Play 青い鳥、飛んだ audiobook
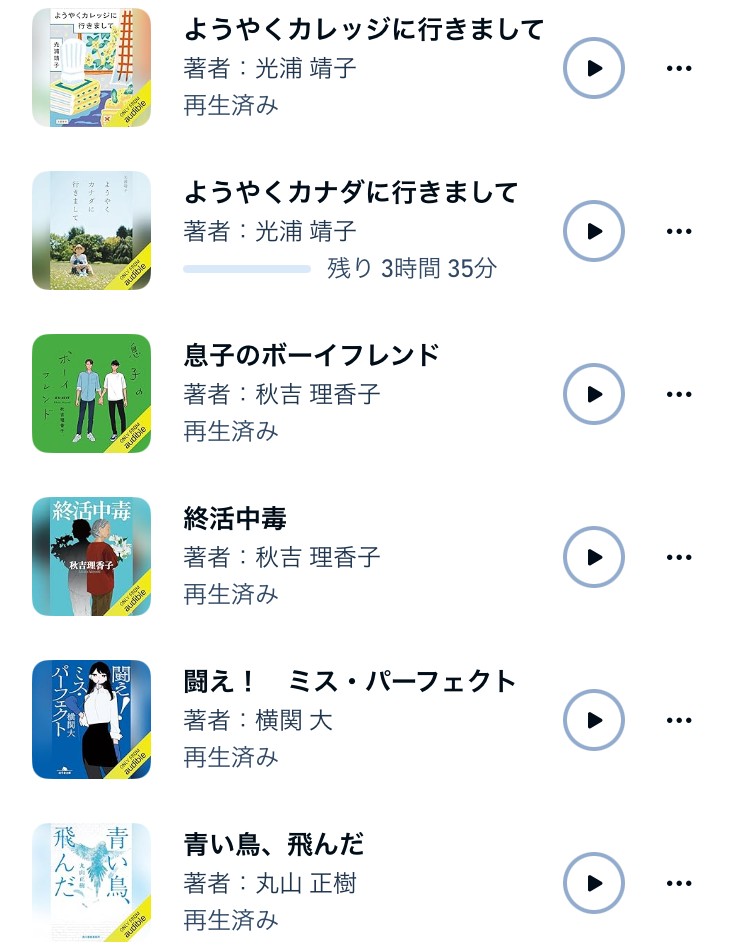750x949 pixels. (x=594, y=883)
